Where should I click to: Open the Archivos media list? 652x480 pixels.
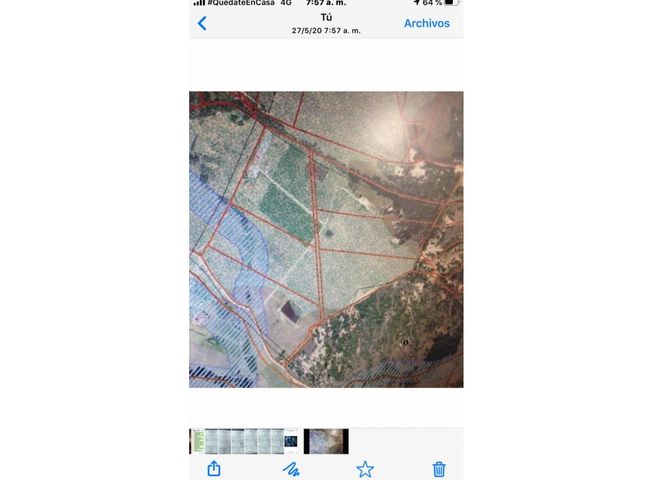click(x=426, y=23)
